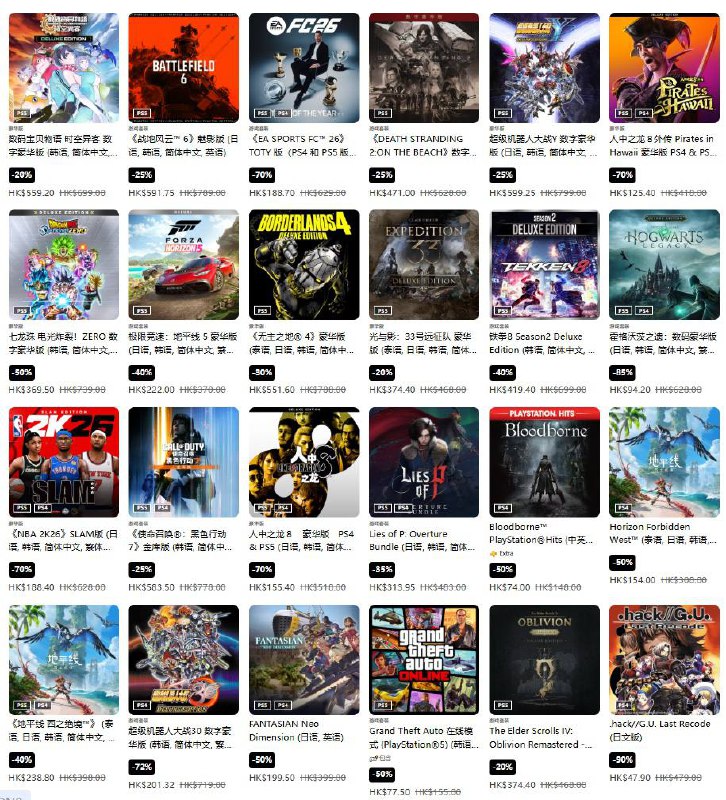View Death Stranding 2: On the Beach
The height and width of the screenshot is (800, 726).
[x=423, y=67]
